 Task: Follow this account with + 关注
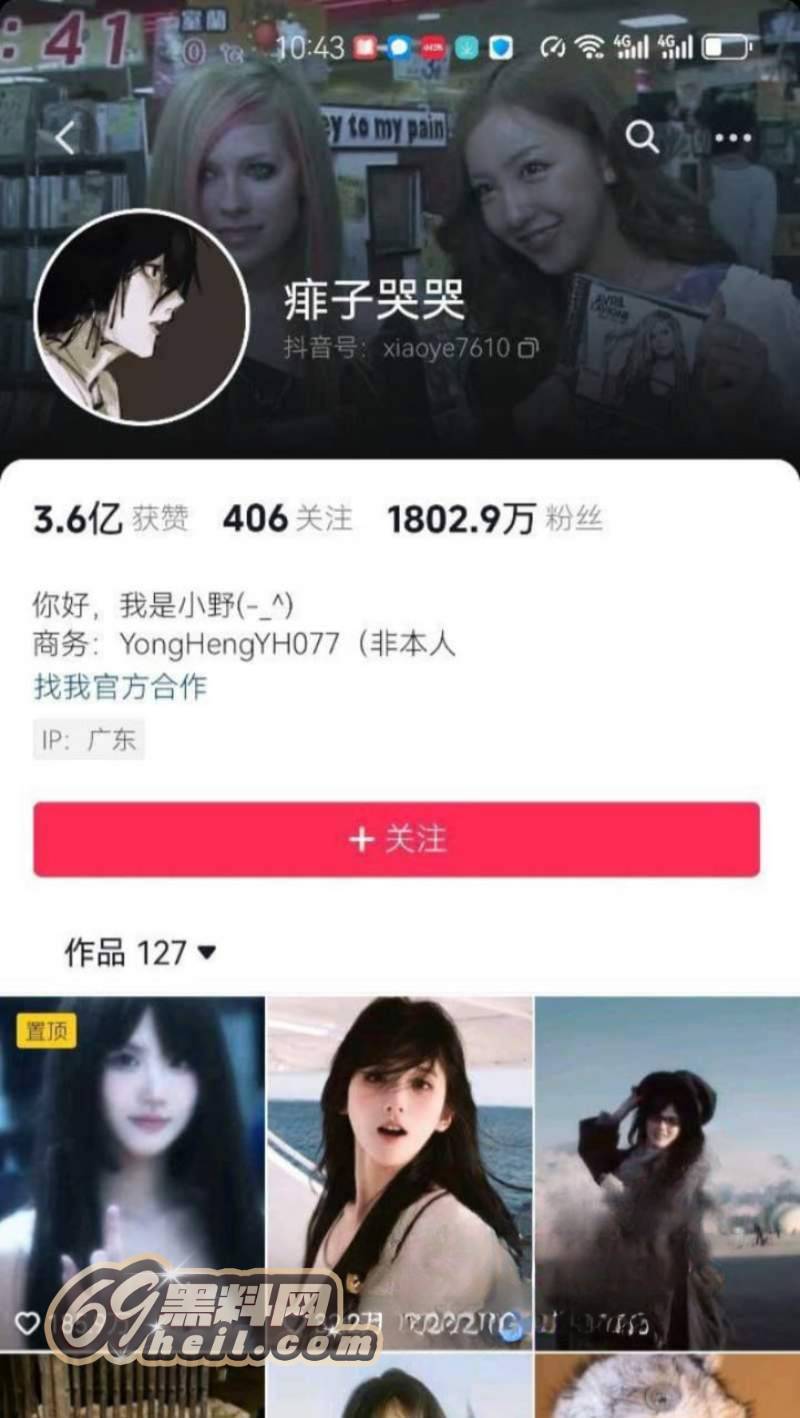(x=397, y=839)
